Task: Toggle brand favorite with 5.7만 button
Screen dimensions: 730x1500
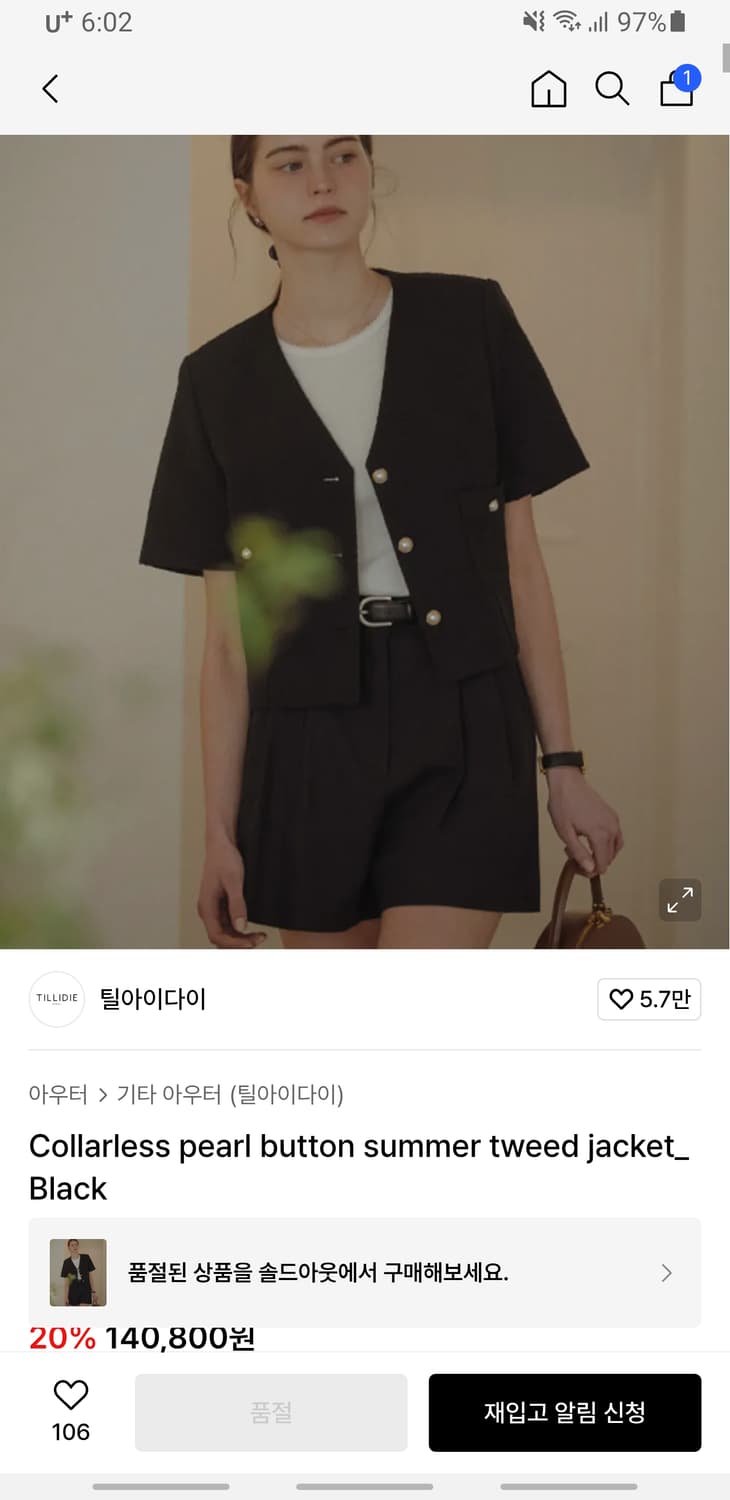Action: pyautogui.click(x=649, y=999)
